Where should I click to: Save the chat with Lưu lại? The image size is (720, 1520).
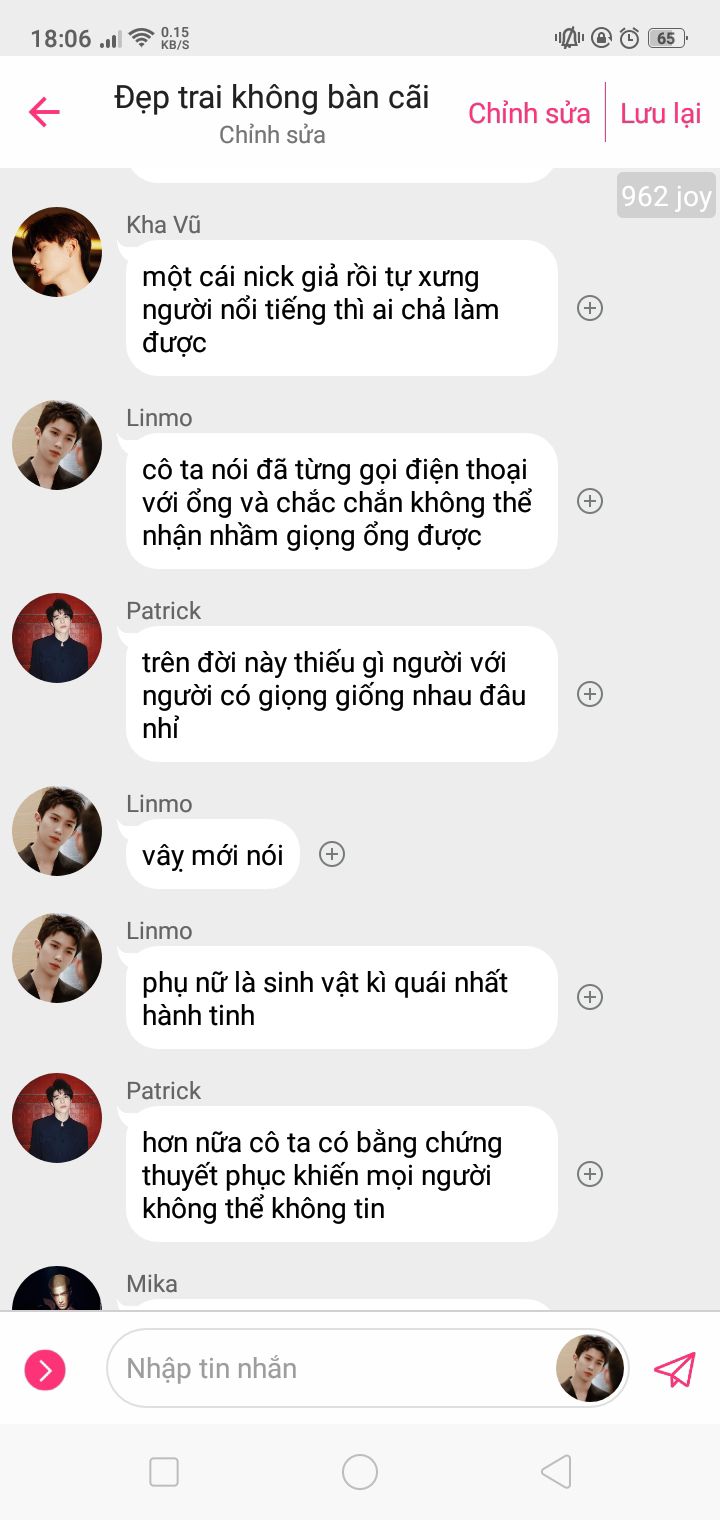pyautogui.click(x=661, y=113)
